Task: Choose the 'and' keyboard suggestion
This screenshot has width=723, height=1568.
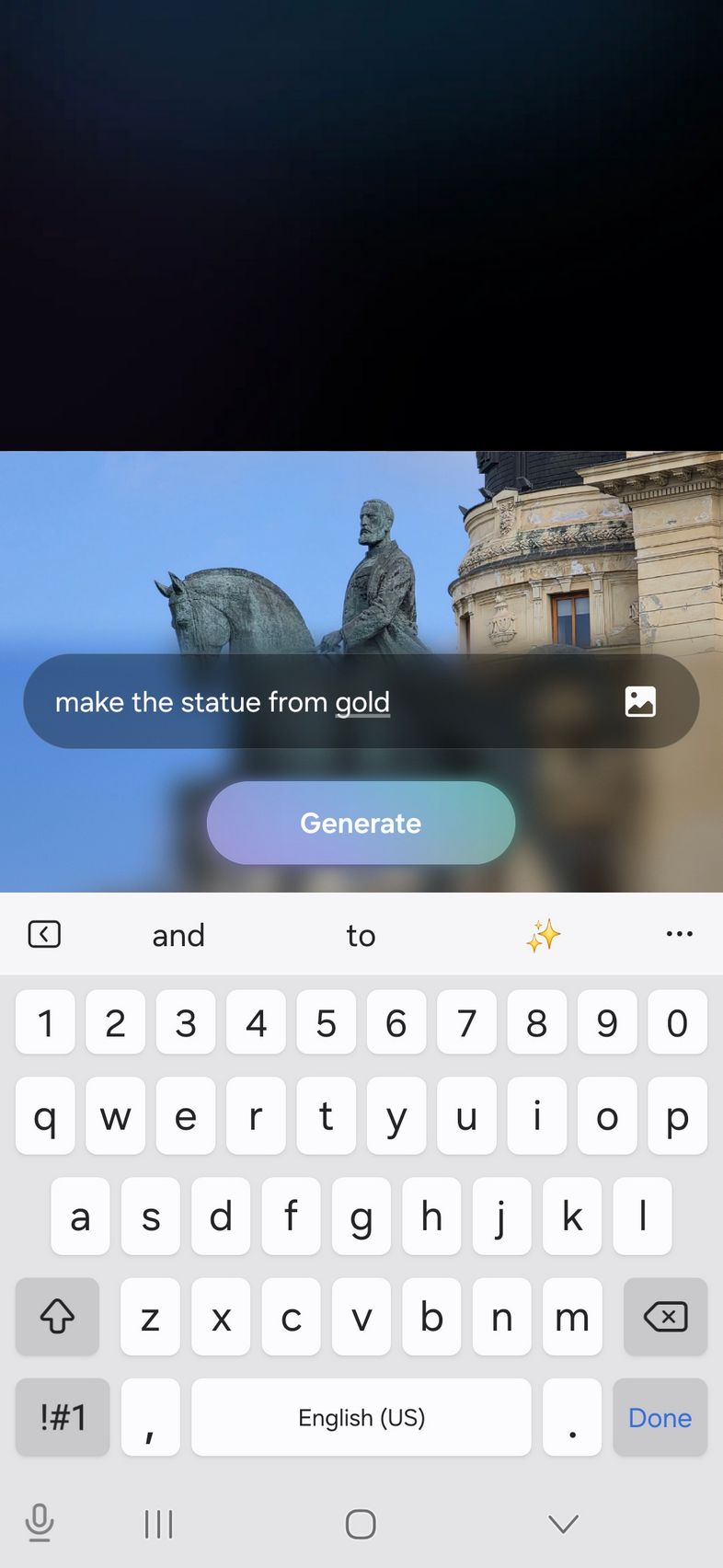Action: click(178, 936)
